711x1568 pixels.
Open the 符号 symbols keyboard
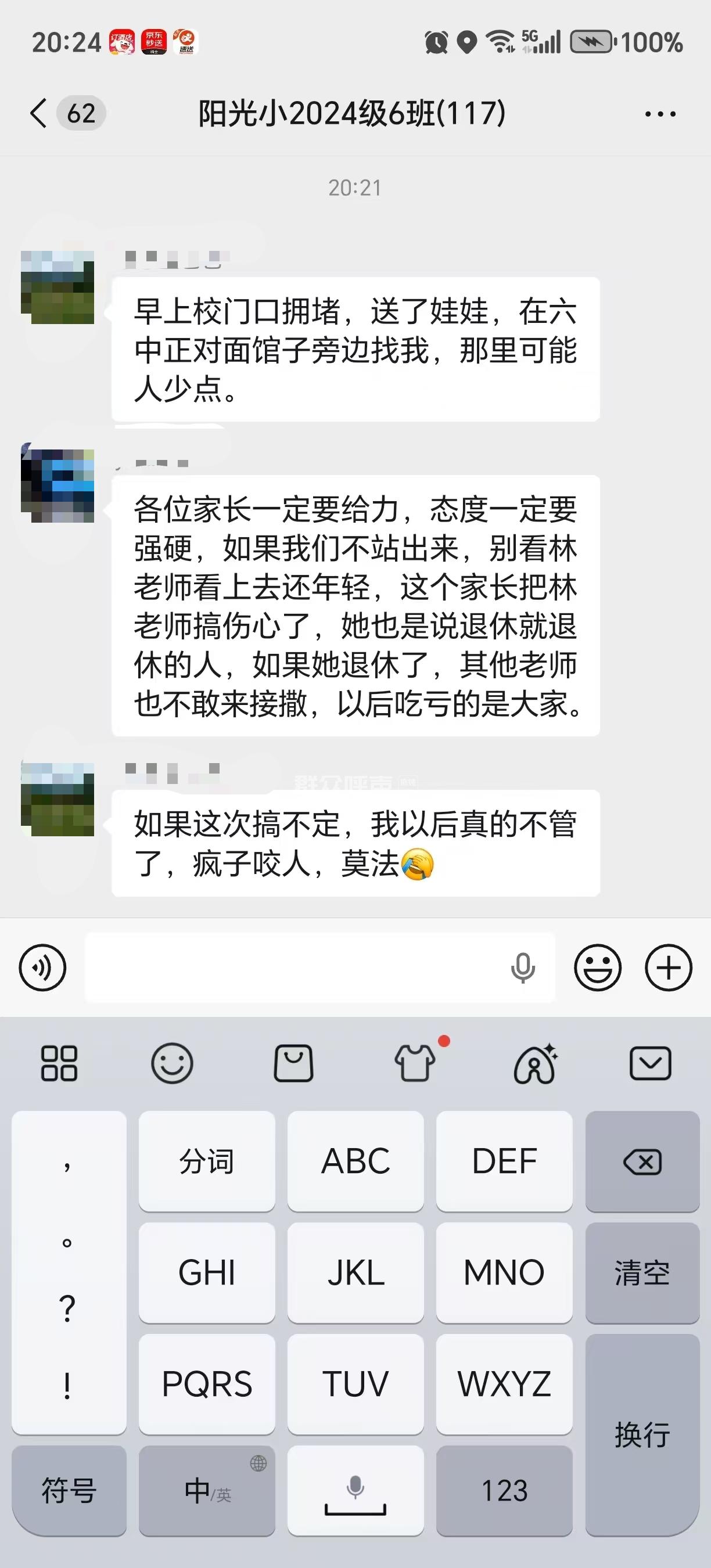pyautogui.click(x=69, y=1490)
